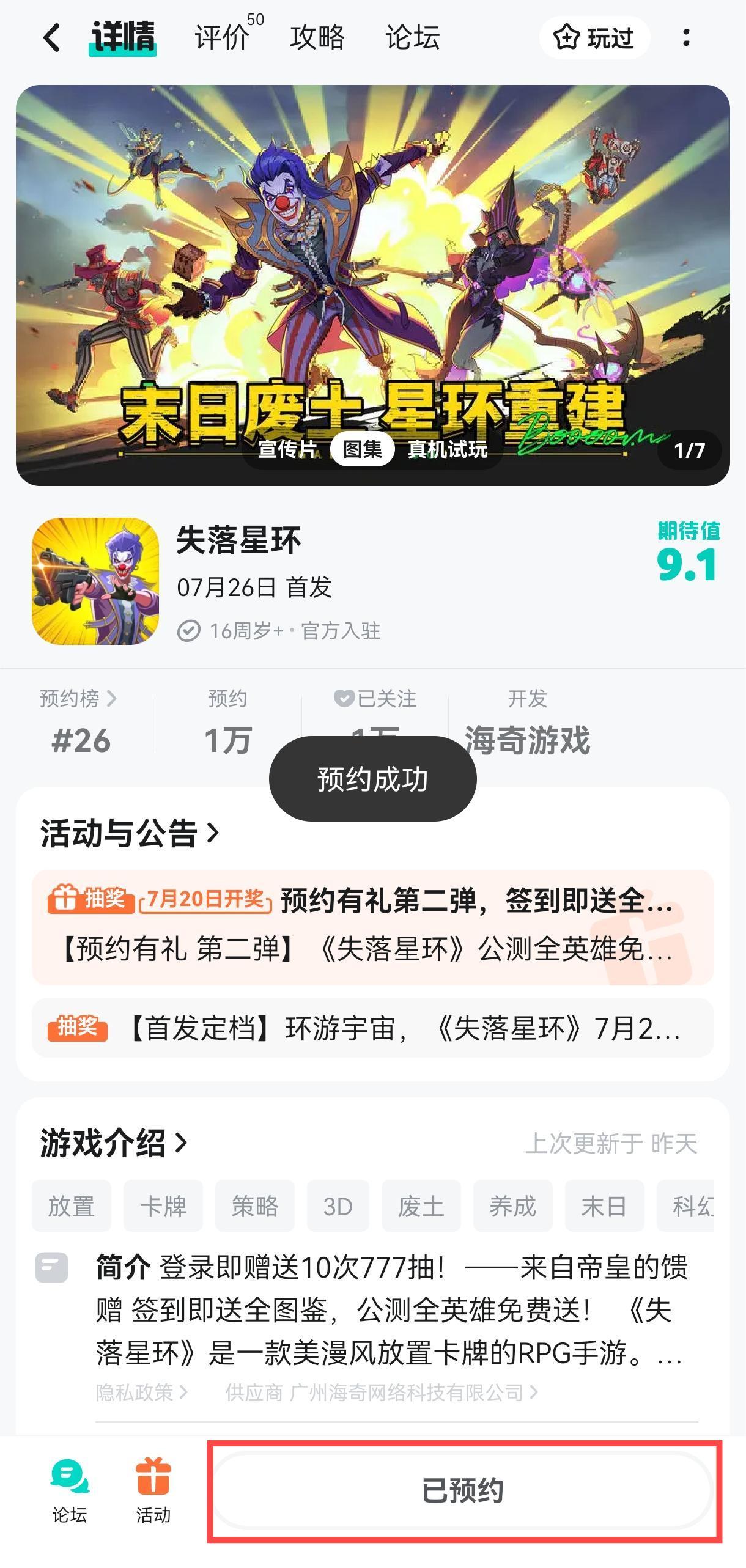
Task: Open developer 海奇游戏
Action: (x=527, y=740)
